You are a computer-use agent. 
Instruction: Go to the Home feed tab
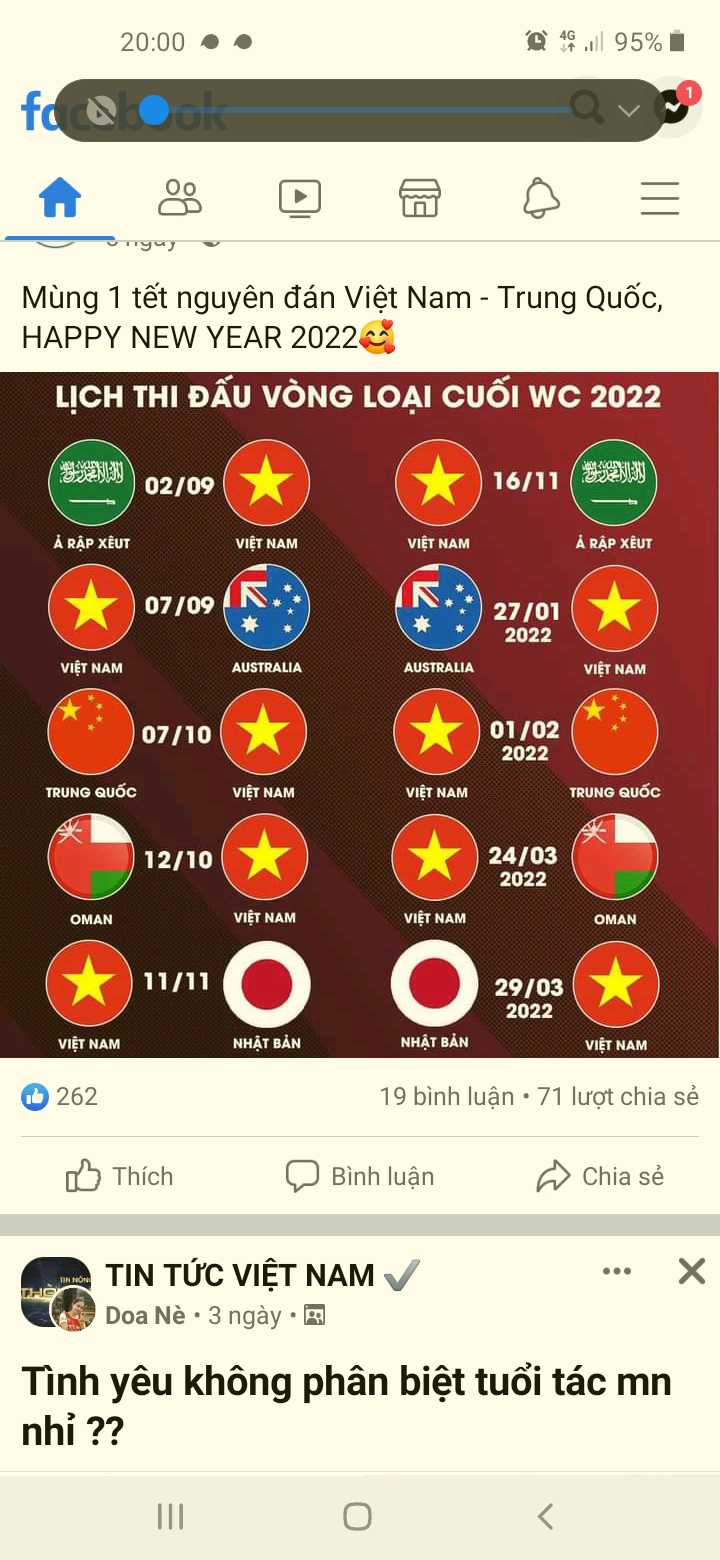[60, 198]
